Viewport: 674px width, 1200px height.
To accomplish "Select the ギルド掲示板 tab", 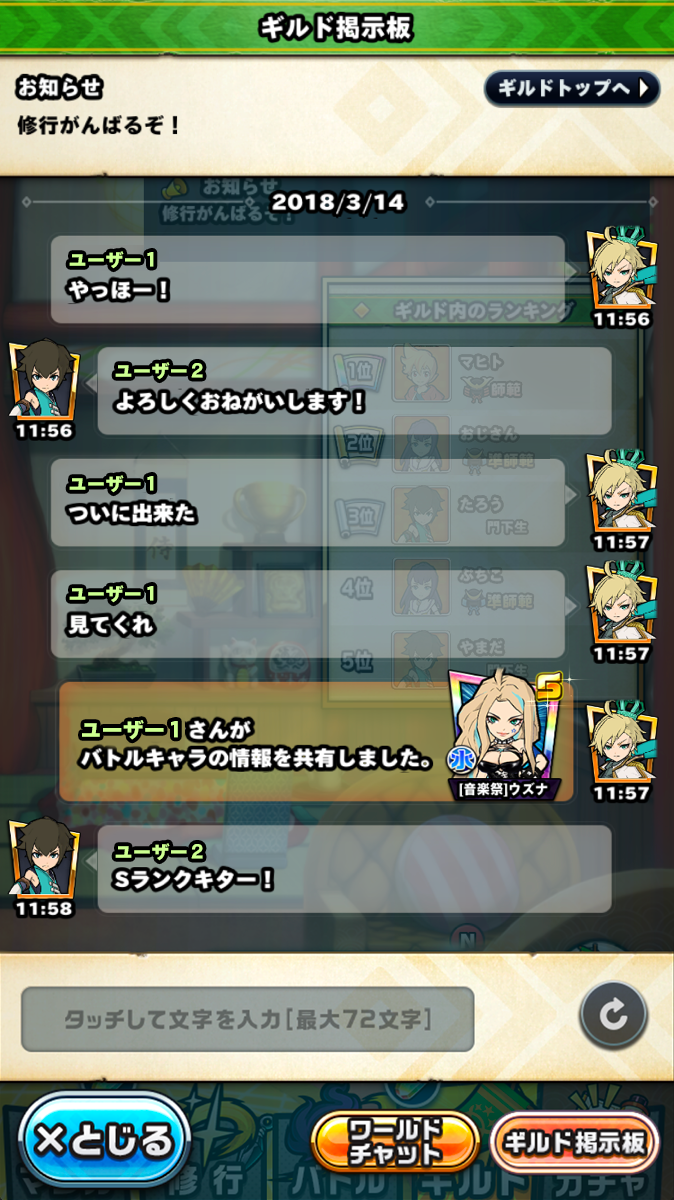I will pos(575,1141).
